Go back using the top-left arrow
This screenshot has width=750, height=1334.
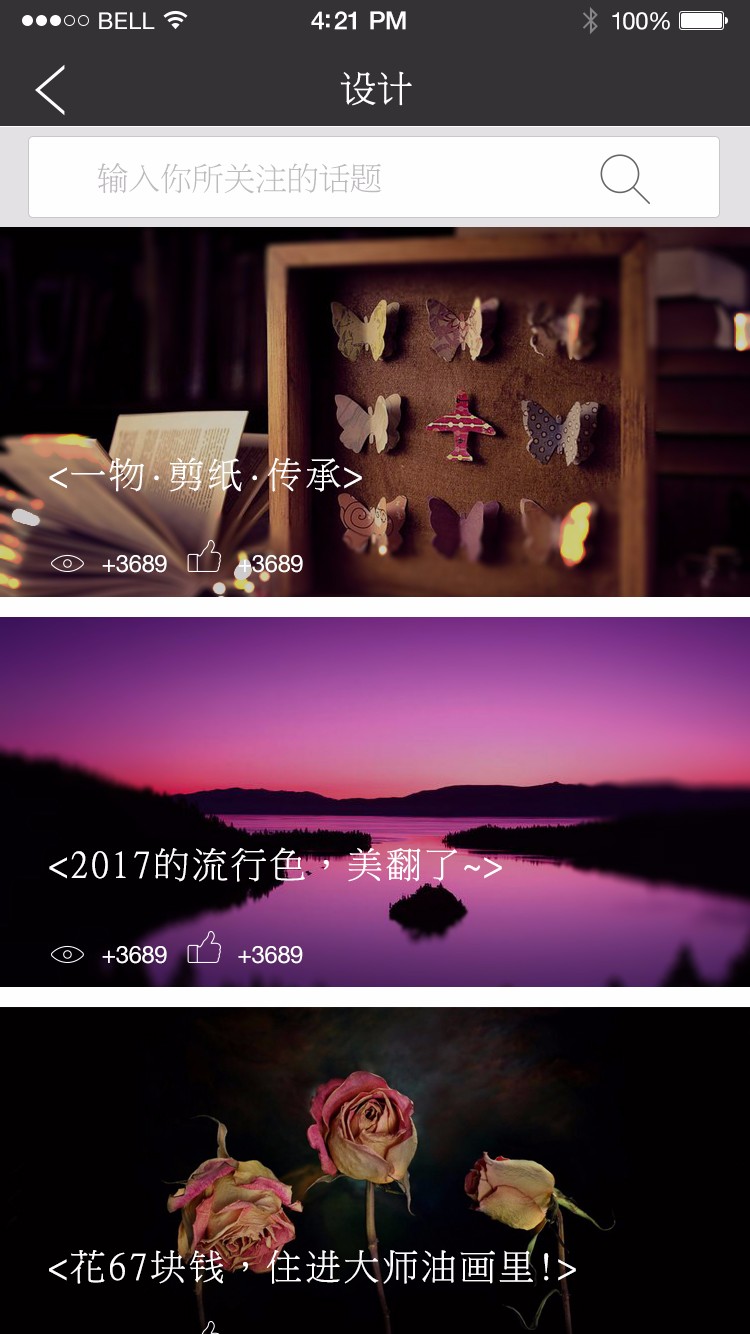click(x=50, y=90)
